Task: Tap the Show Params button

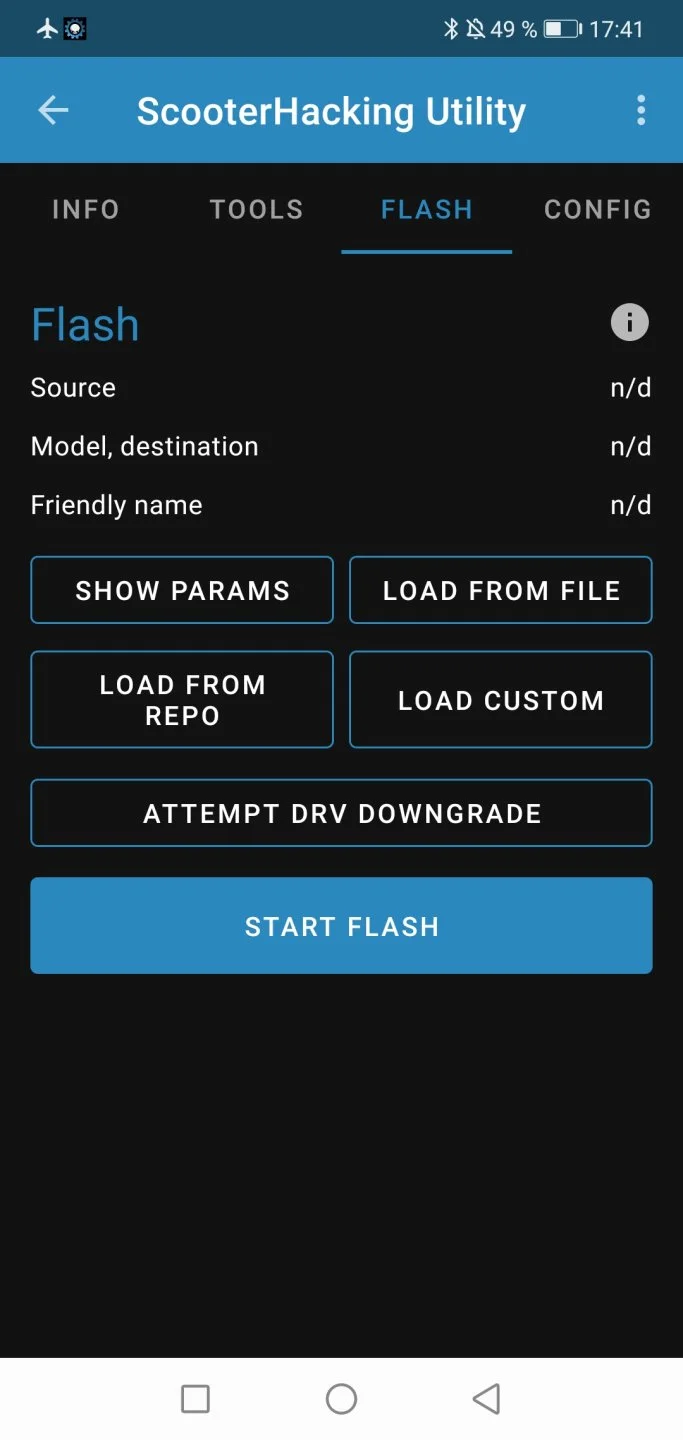Action: 182,590
